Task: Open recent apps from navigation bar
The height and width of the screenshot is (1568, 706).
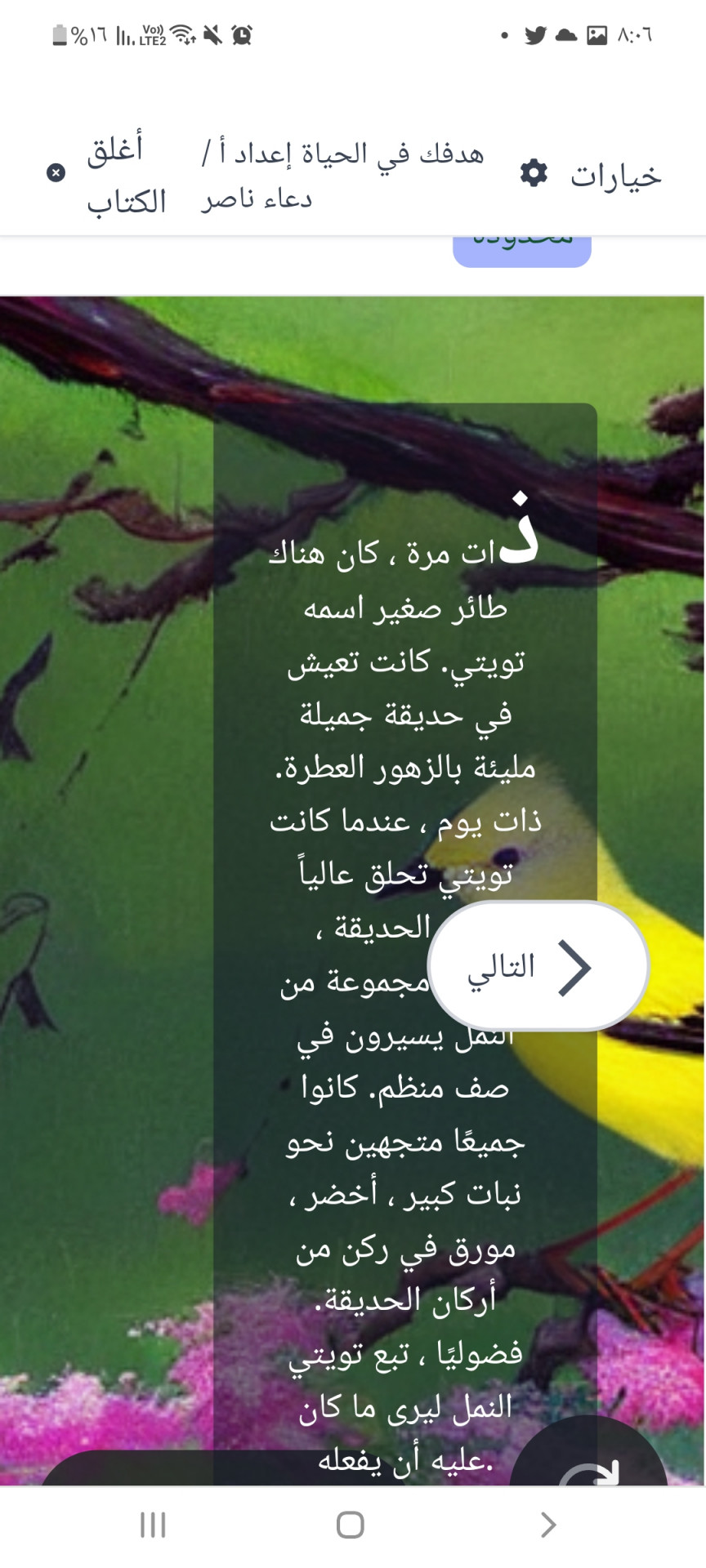Action: (153, 1524)
